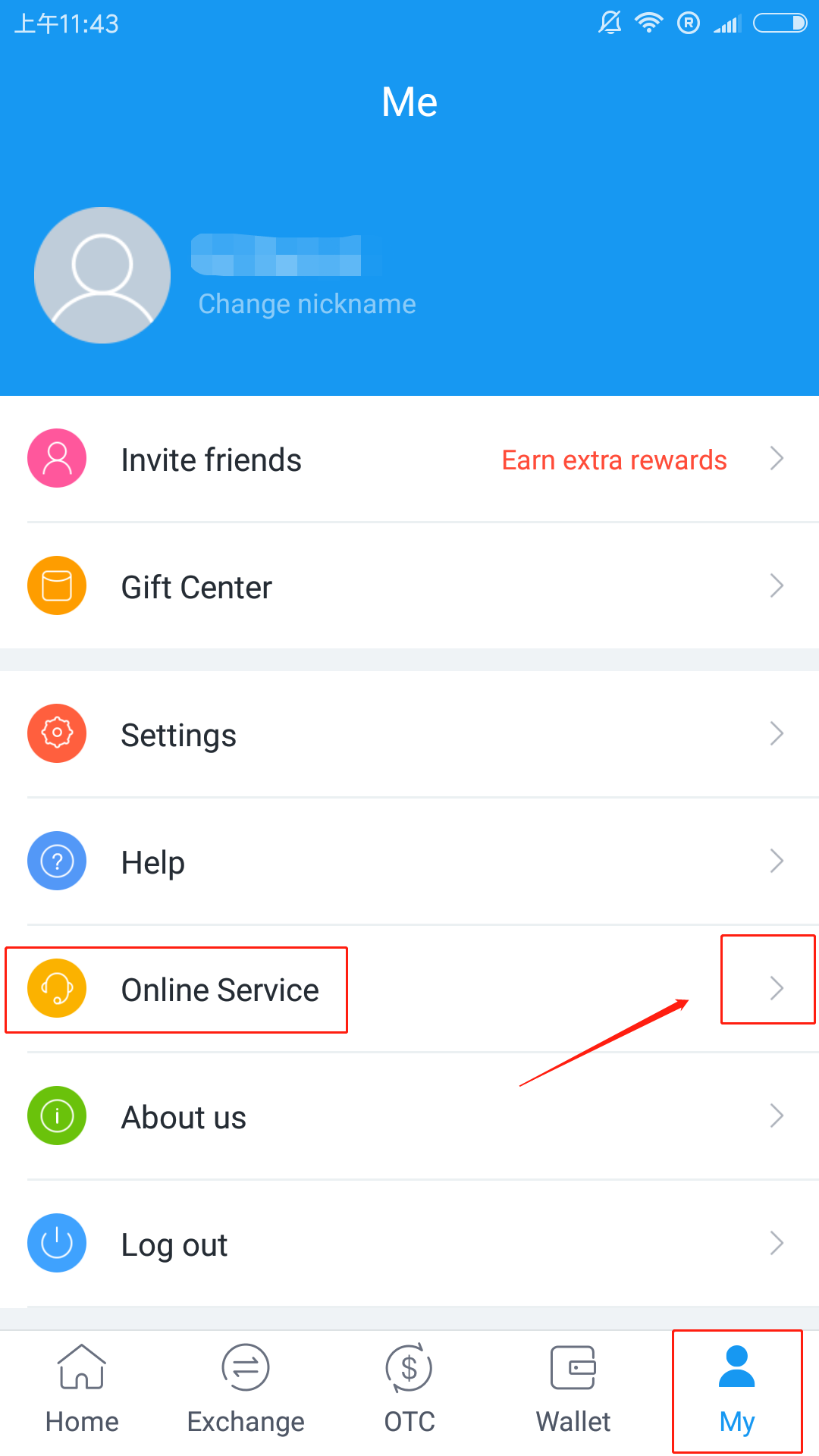Switch to the OTC tab
This screenshot has width=819, height=1456.
point(409,1390)
